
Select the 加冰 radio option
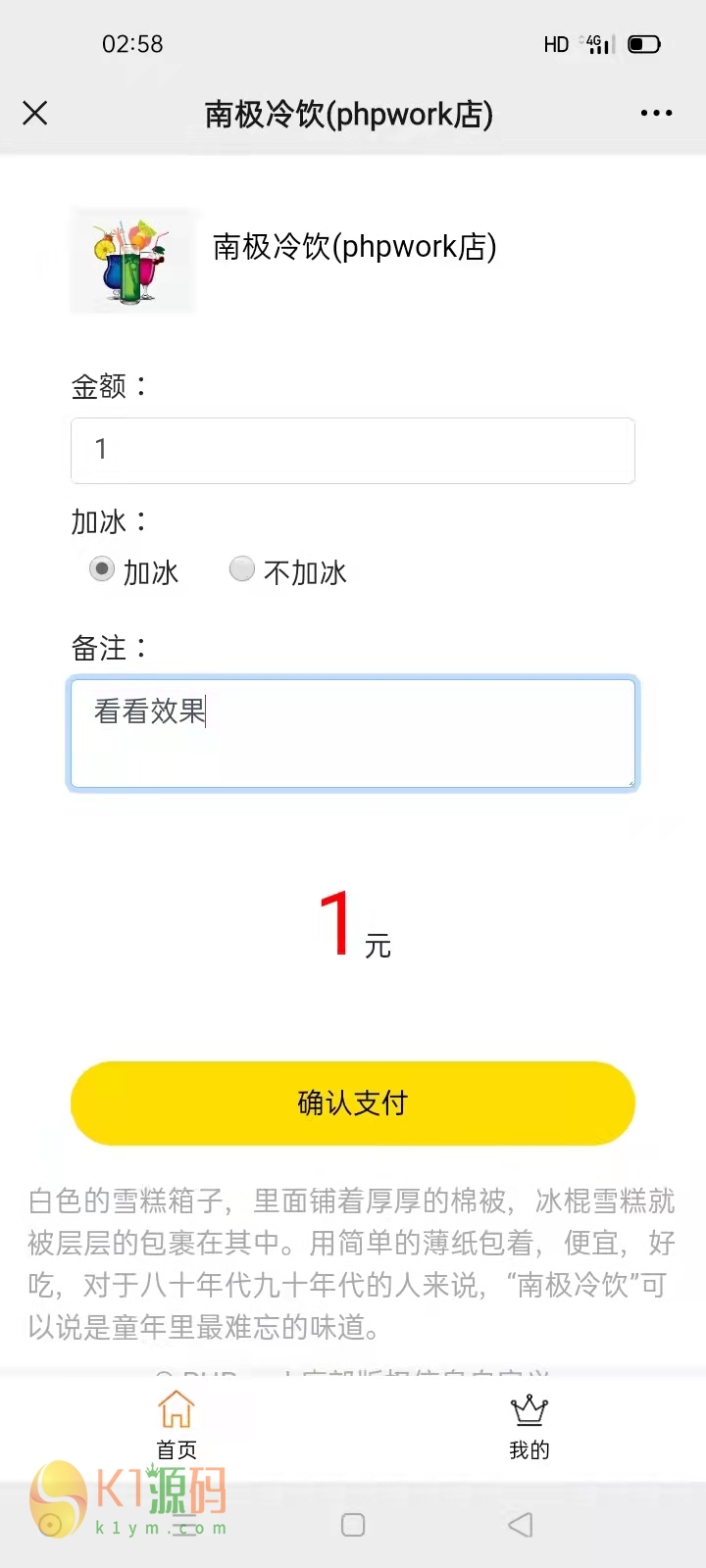point(102,569)
